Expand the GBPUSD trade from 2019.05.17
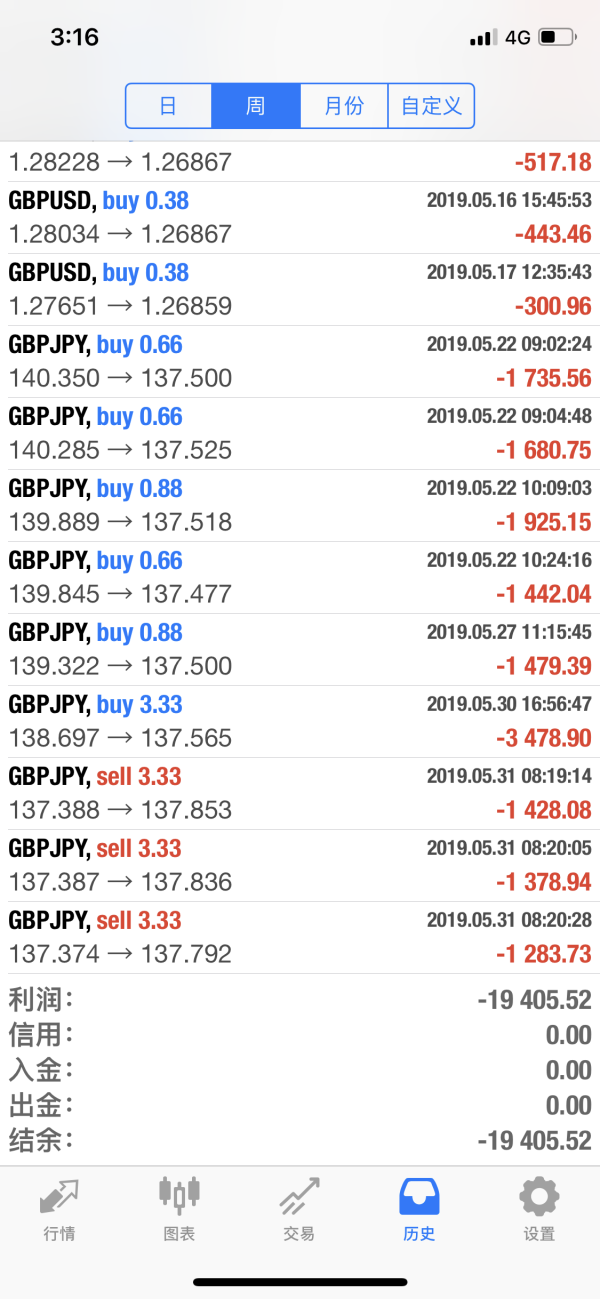600x1299 pixels. (300, 290)
